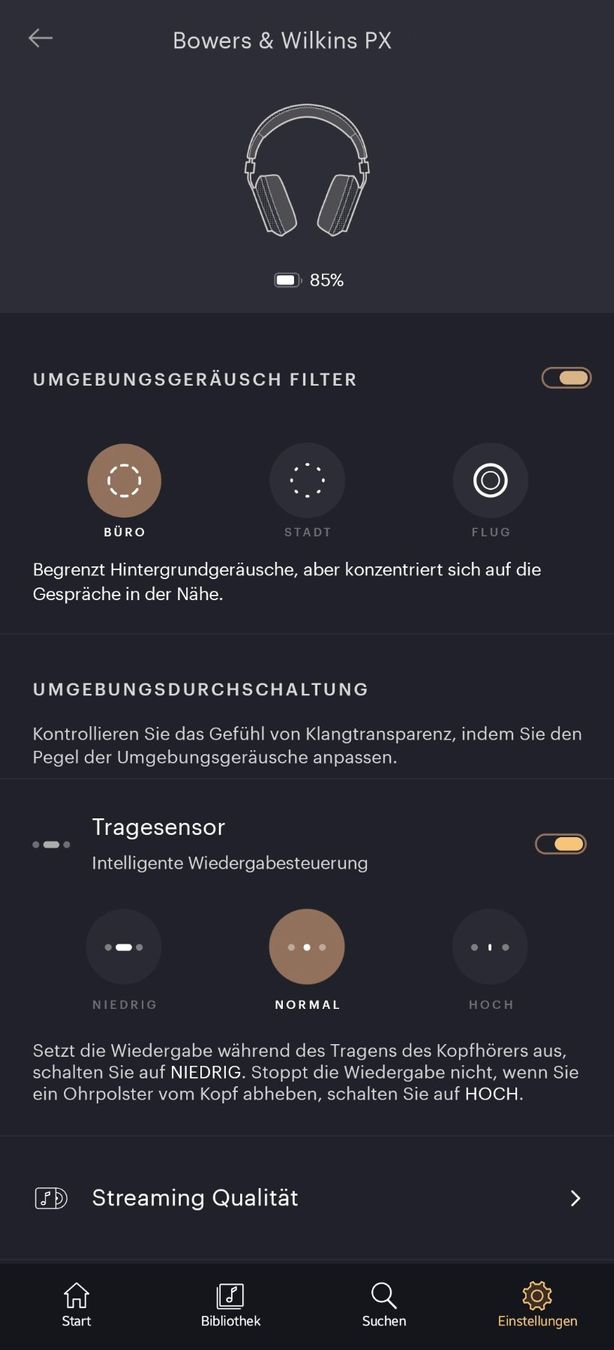Screen dimensions: 614x1350
Task: Go back using the top-left arrow
Action: pyautogui.click(x=40, y=38)
